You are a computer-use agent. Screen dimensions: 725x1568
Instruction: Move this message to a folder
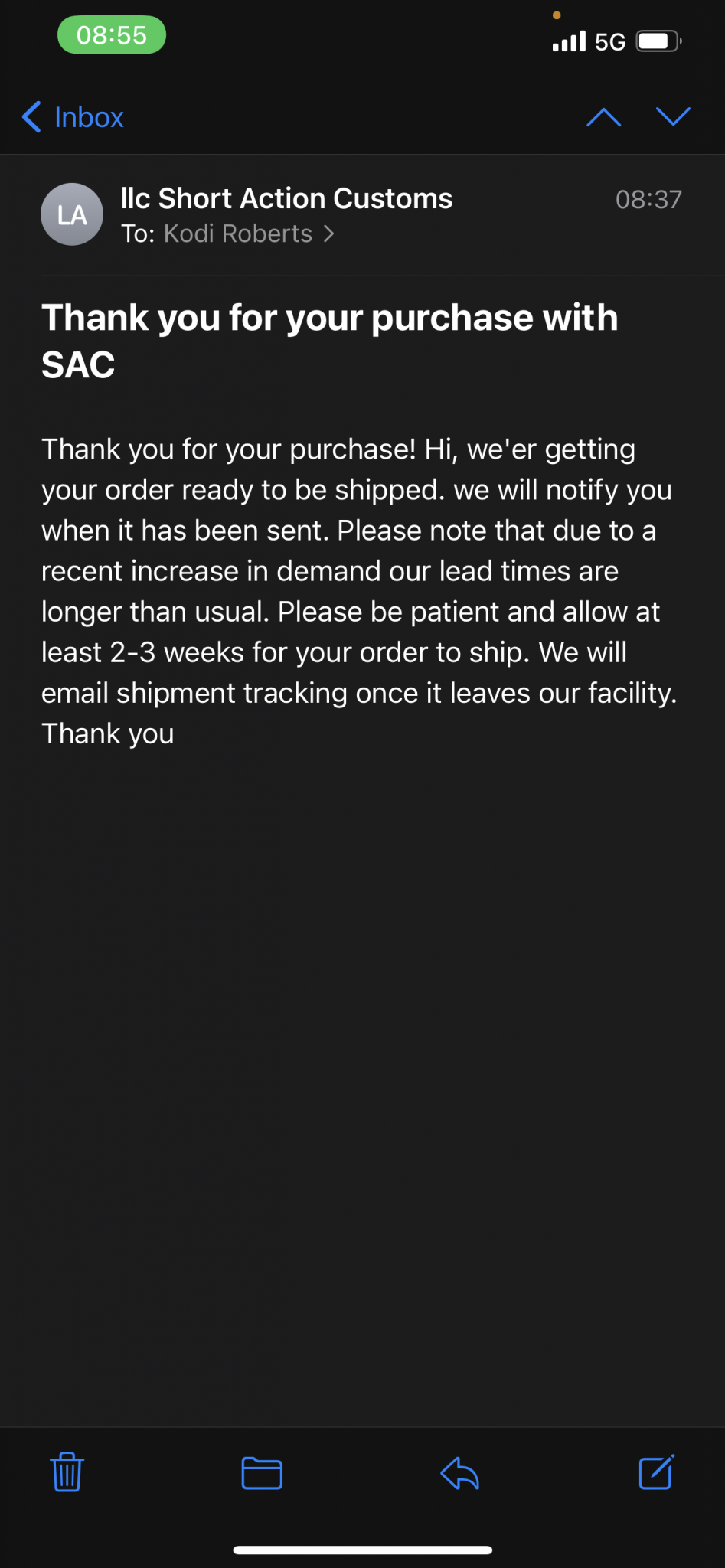[x=262, y=1472]
